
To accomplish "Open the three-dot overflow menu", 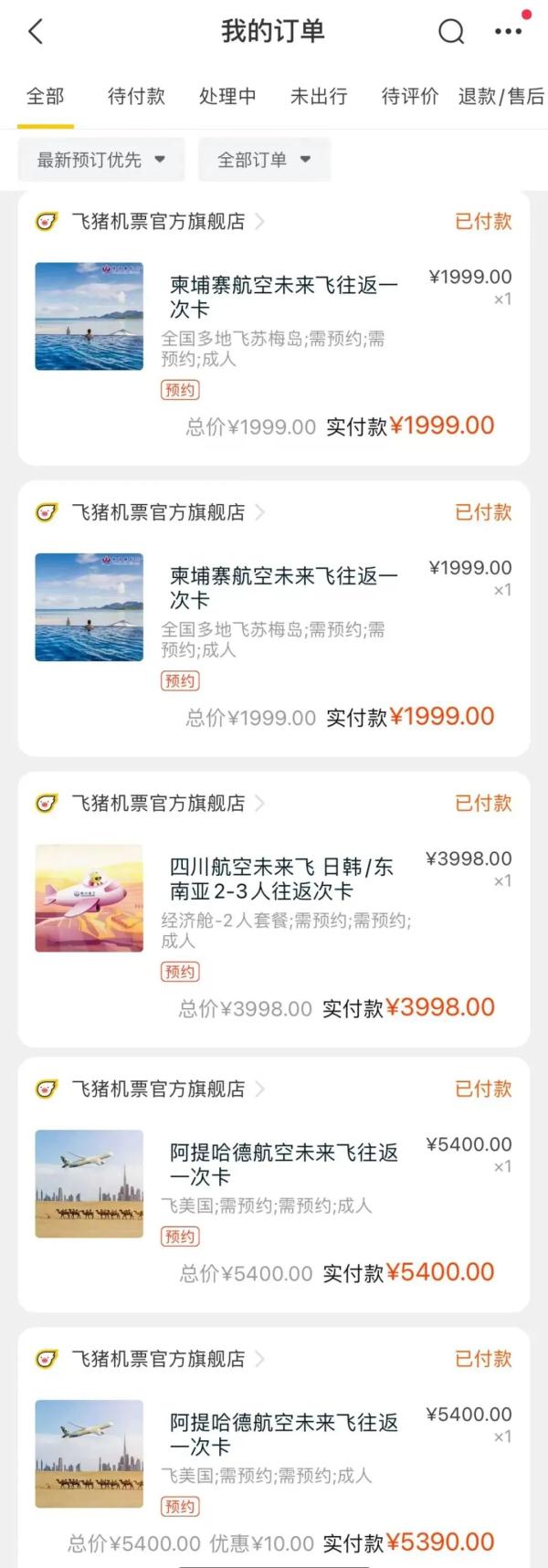I will pos(508,32).
